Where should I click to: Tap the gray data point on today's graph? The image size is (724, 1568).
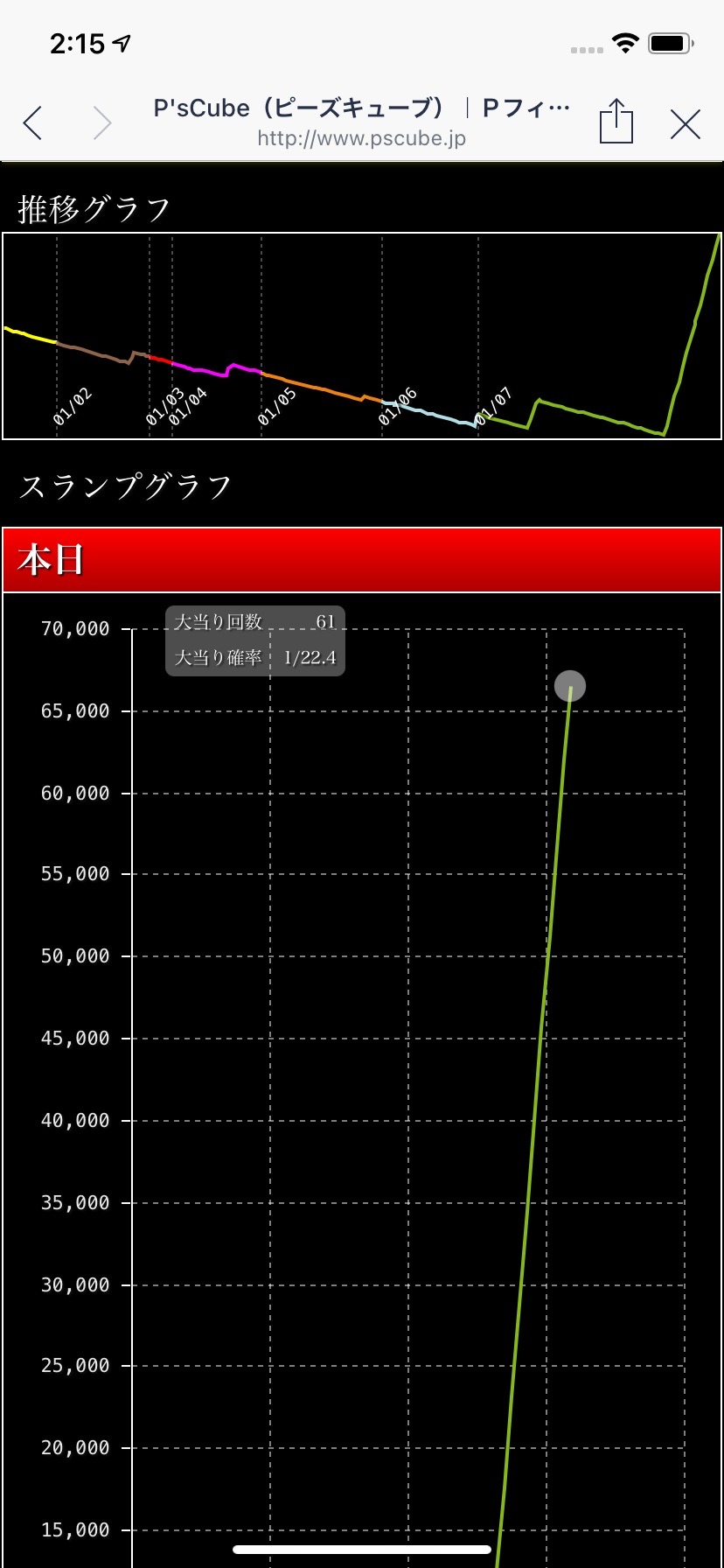click(x=570, y=686)
